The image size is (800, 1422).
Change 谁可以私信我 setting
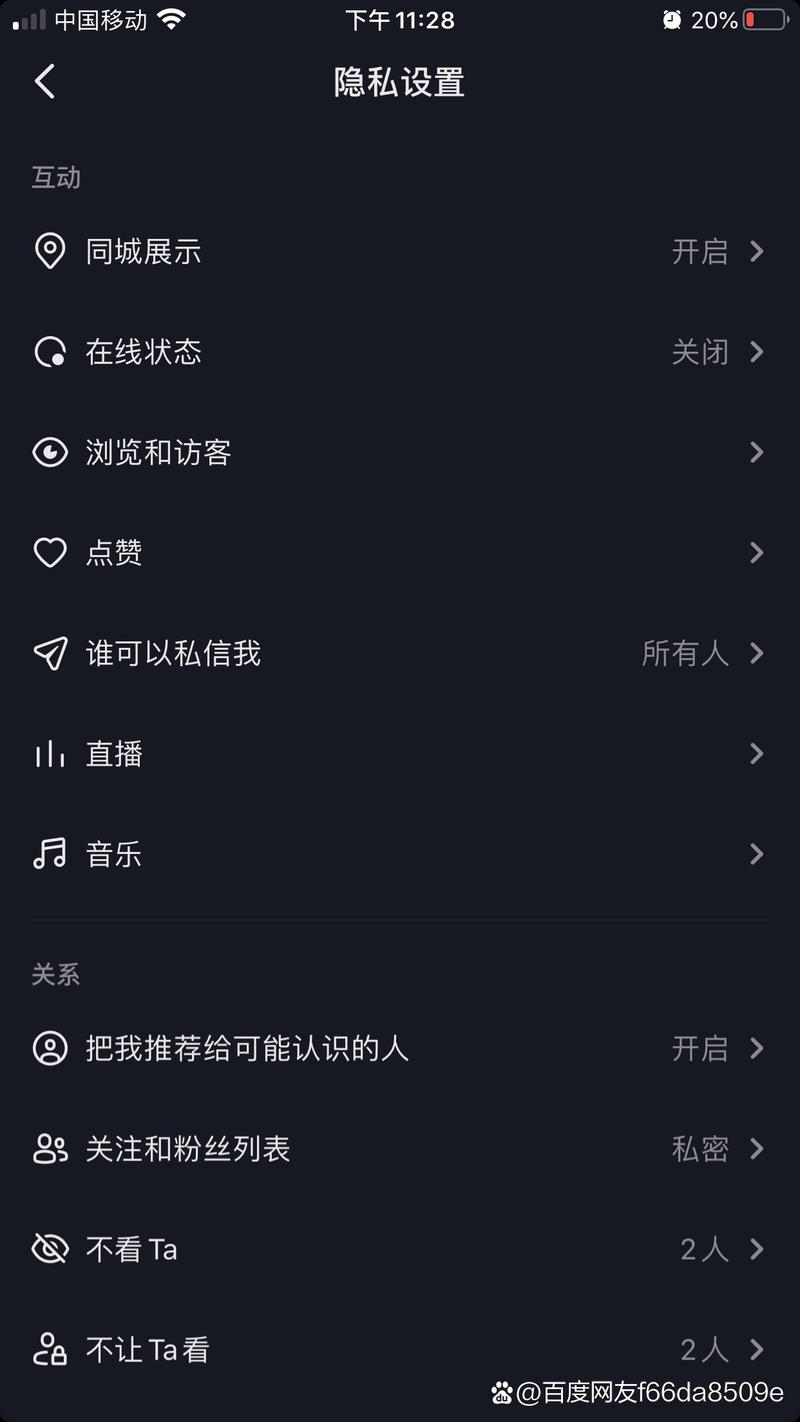tap(400, 654)
